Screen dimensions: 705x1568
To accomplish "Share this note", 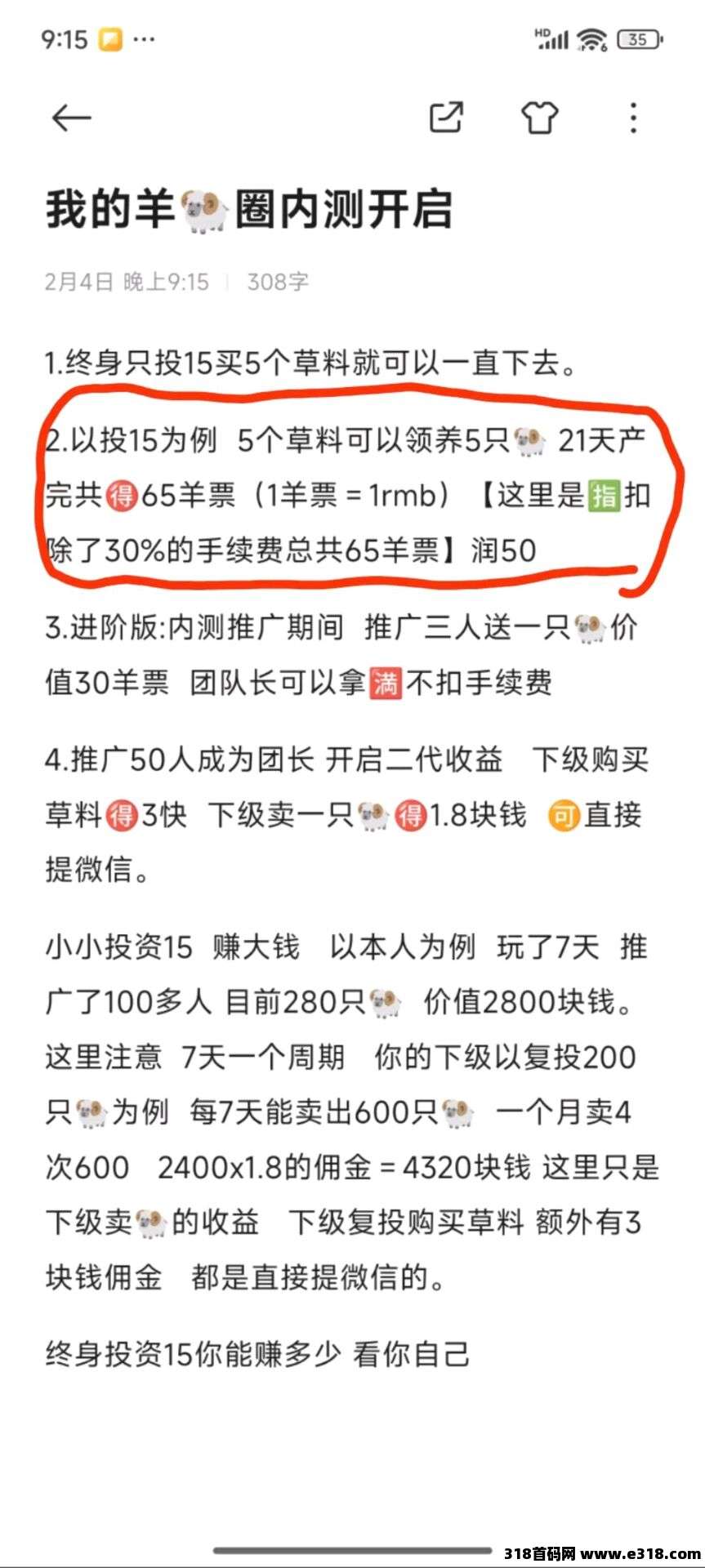I will 446,118.
